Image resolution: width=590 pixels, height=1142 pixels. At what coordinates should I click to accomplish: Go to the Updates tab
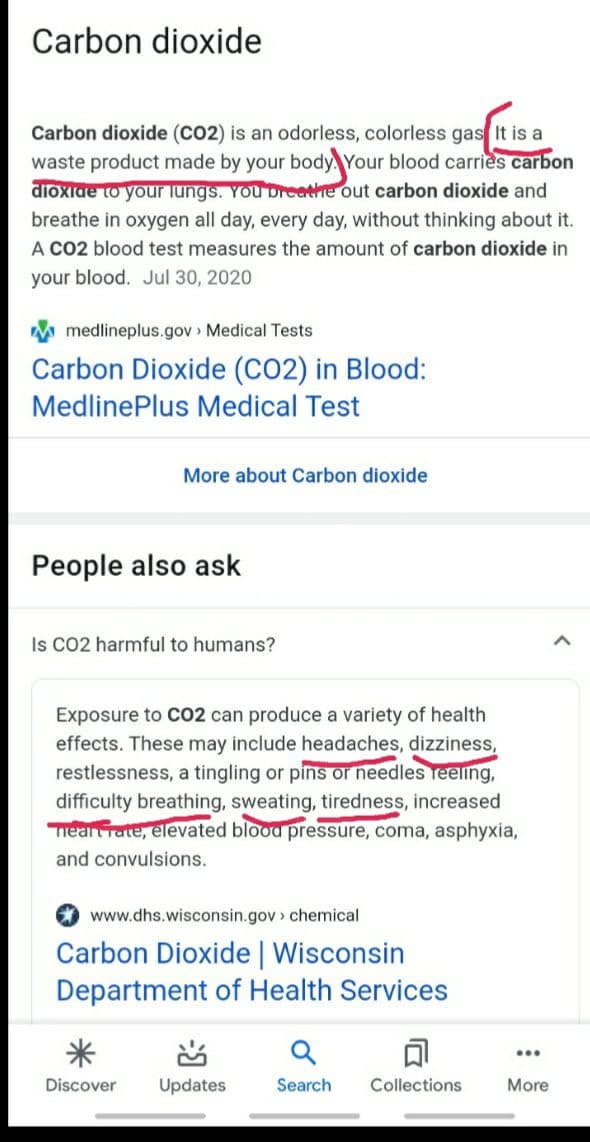click(192, 1068)
